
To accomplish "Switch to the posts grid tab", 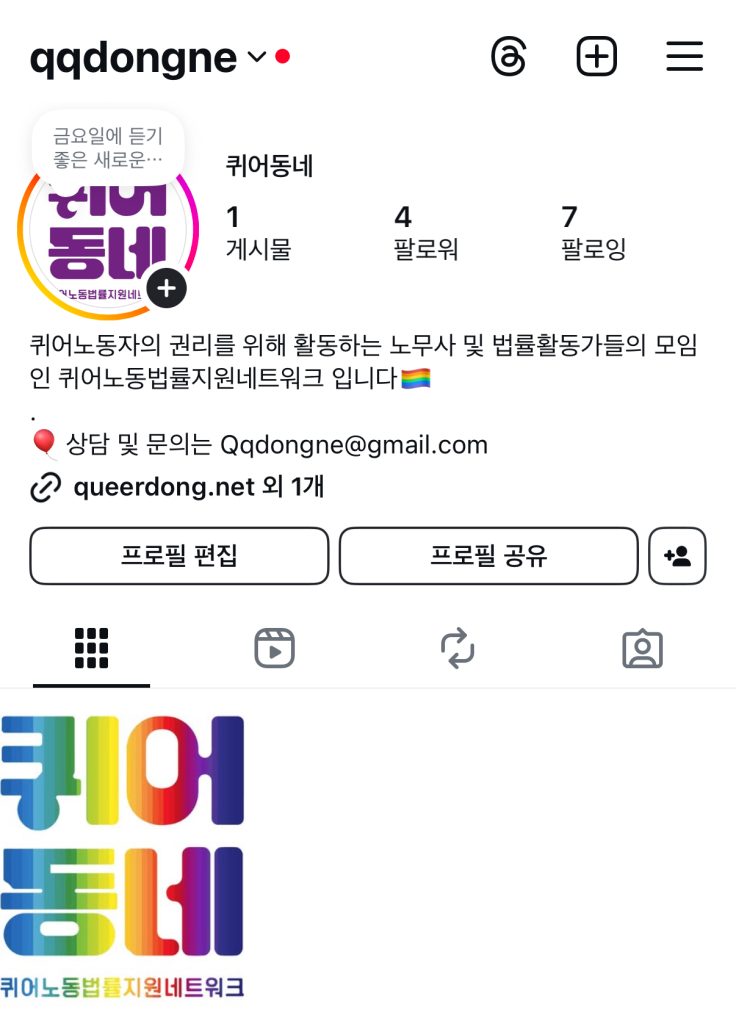I will point(91,649).
